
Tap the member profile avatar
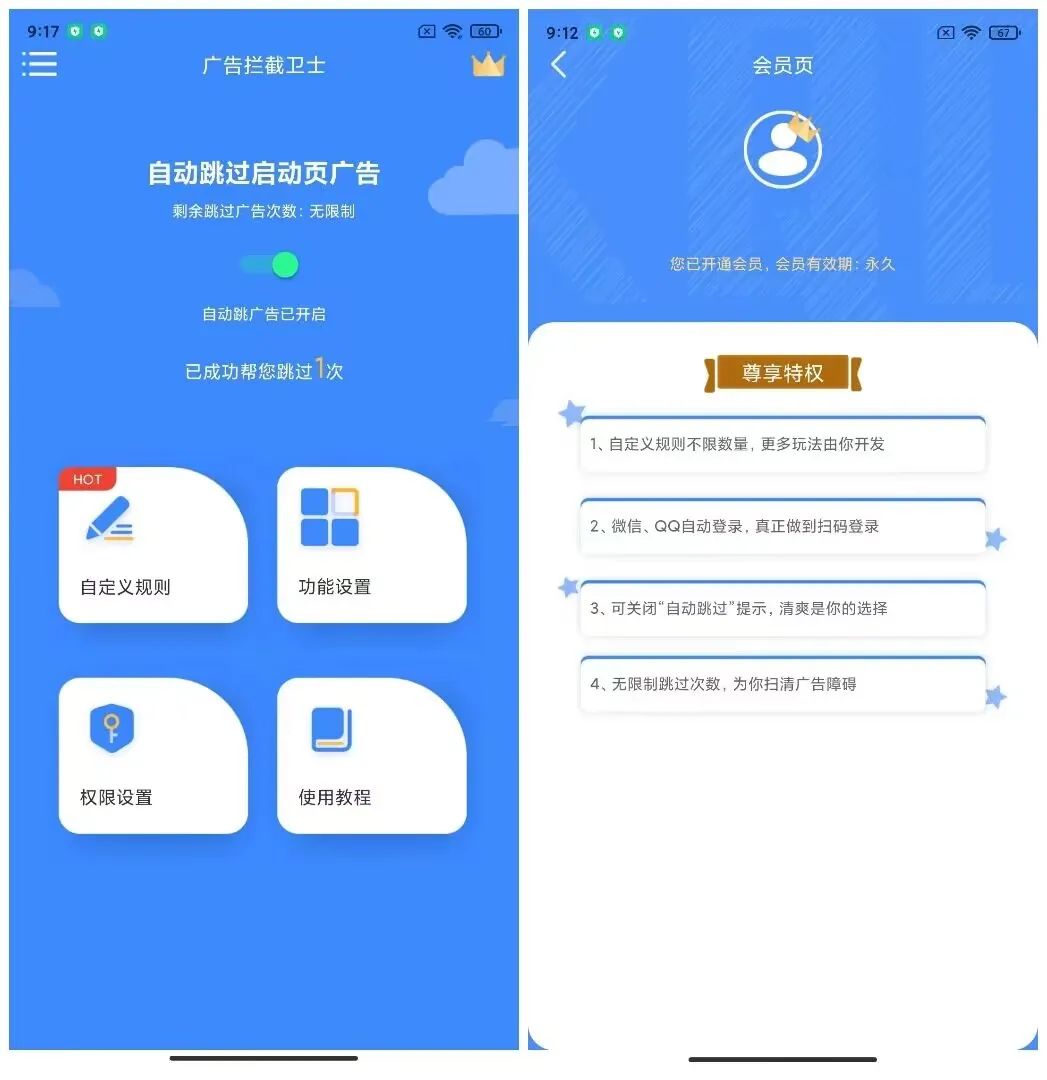782,150
